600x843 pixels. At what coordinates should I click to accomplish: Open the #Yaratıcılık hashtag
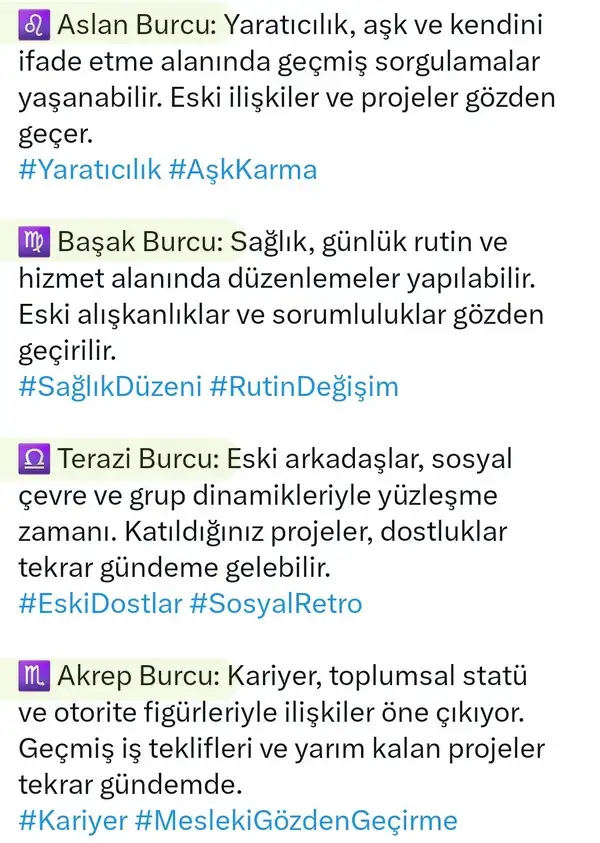[x=90, y=169]
